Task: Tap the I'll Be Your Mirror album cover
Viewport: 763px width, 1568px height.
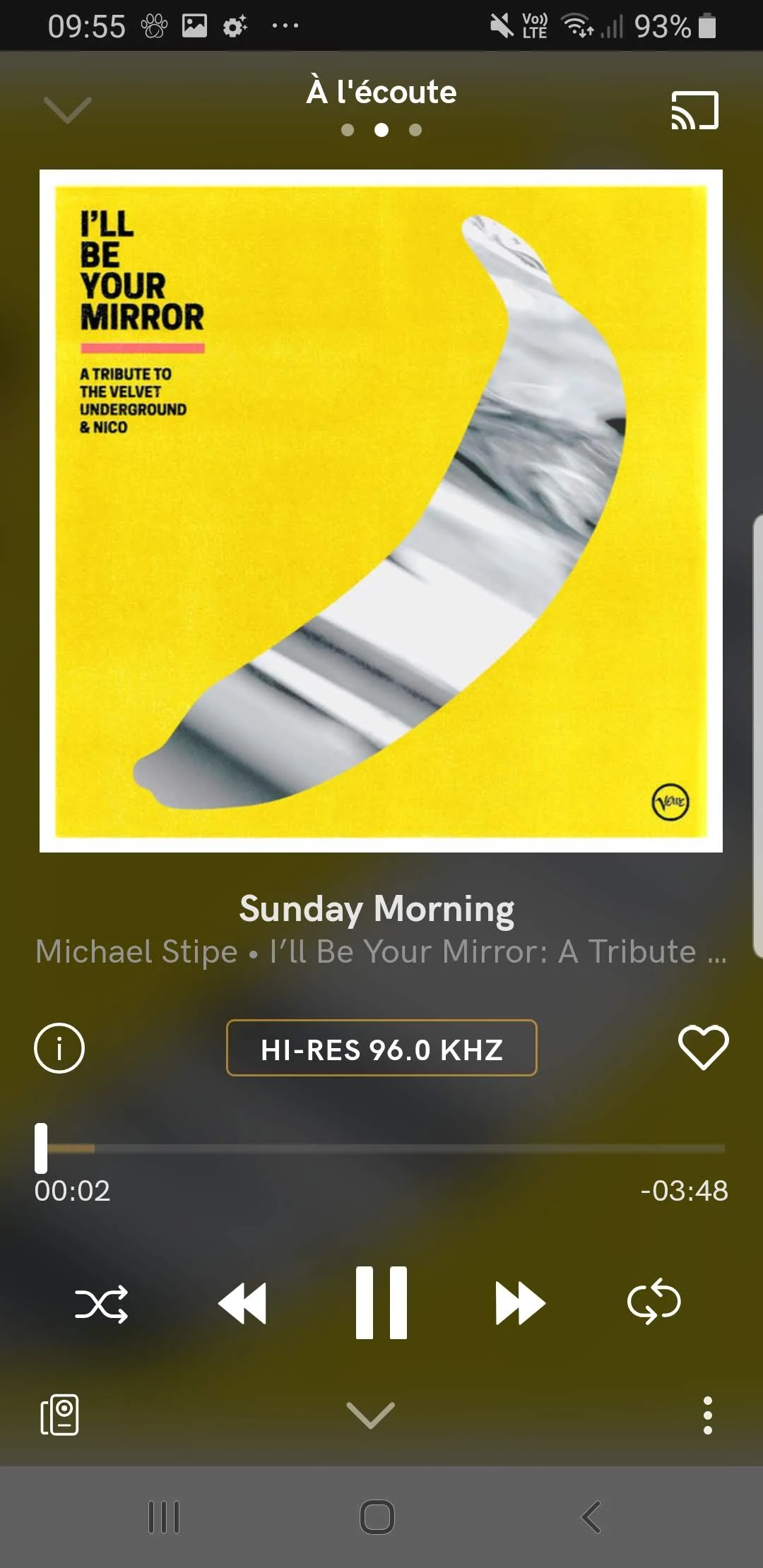Action: point(381,511)
